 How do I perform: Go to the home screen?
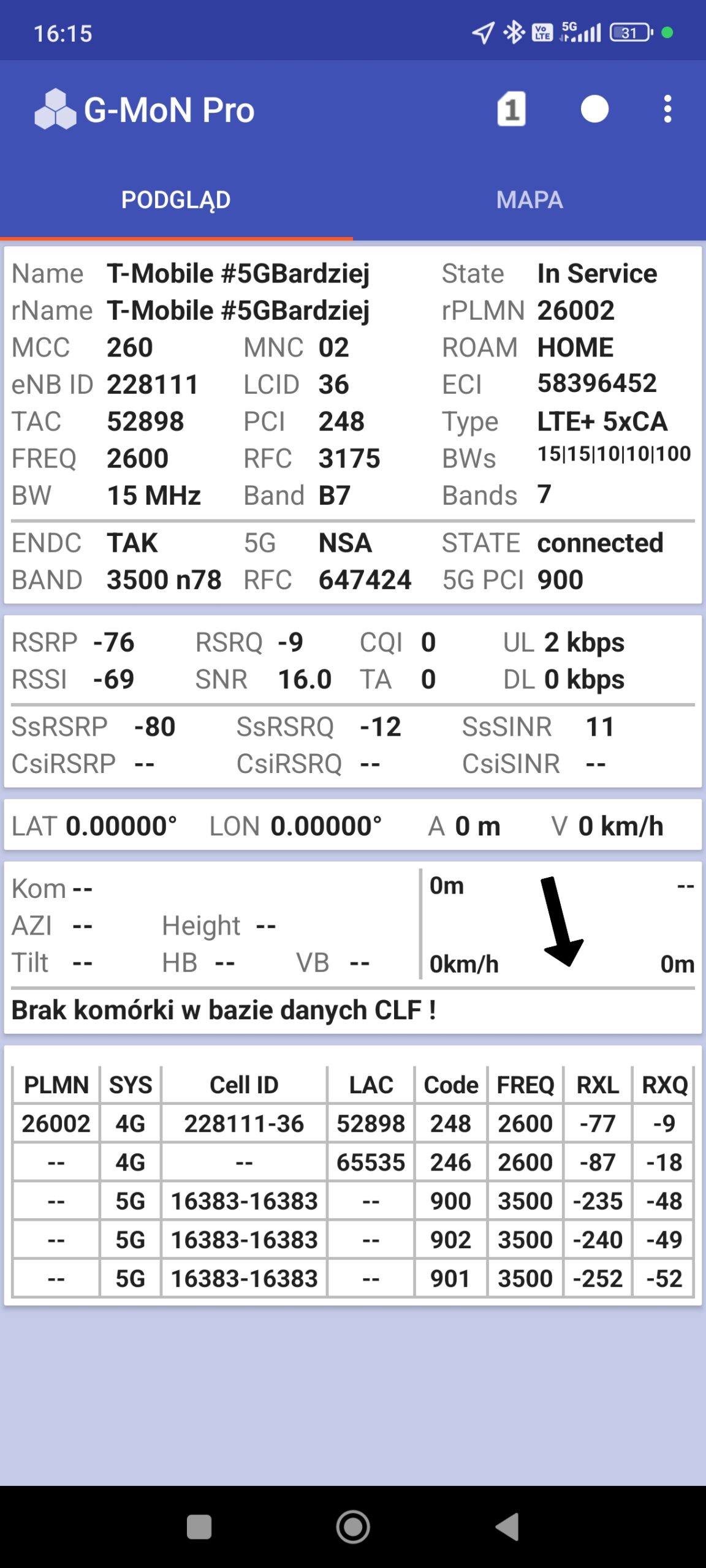pos(353,1526)
